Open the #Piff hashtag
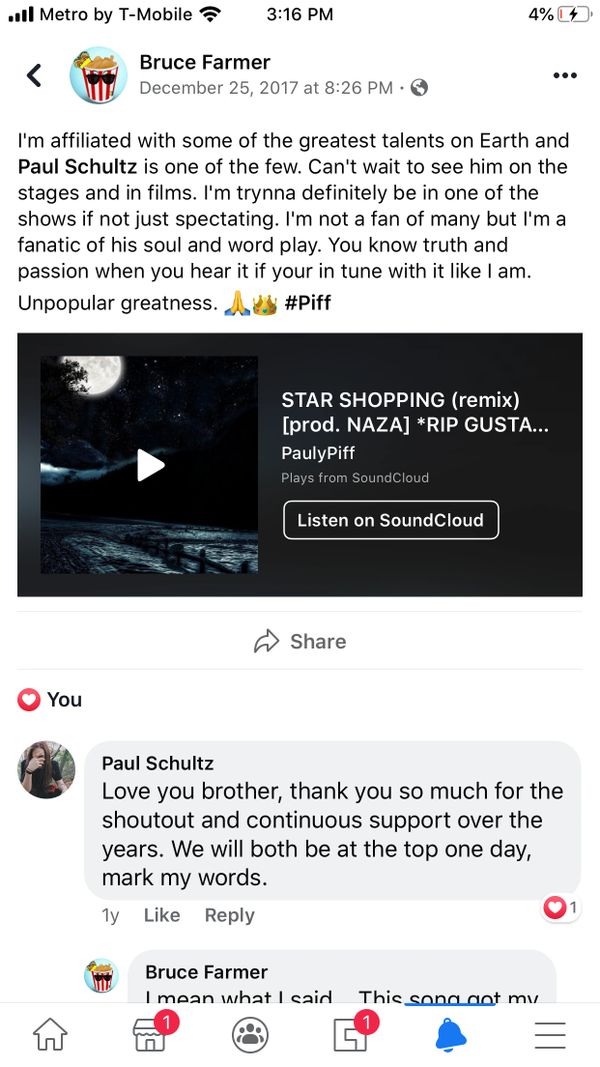 click(x=308, y=303)
